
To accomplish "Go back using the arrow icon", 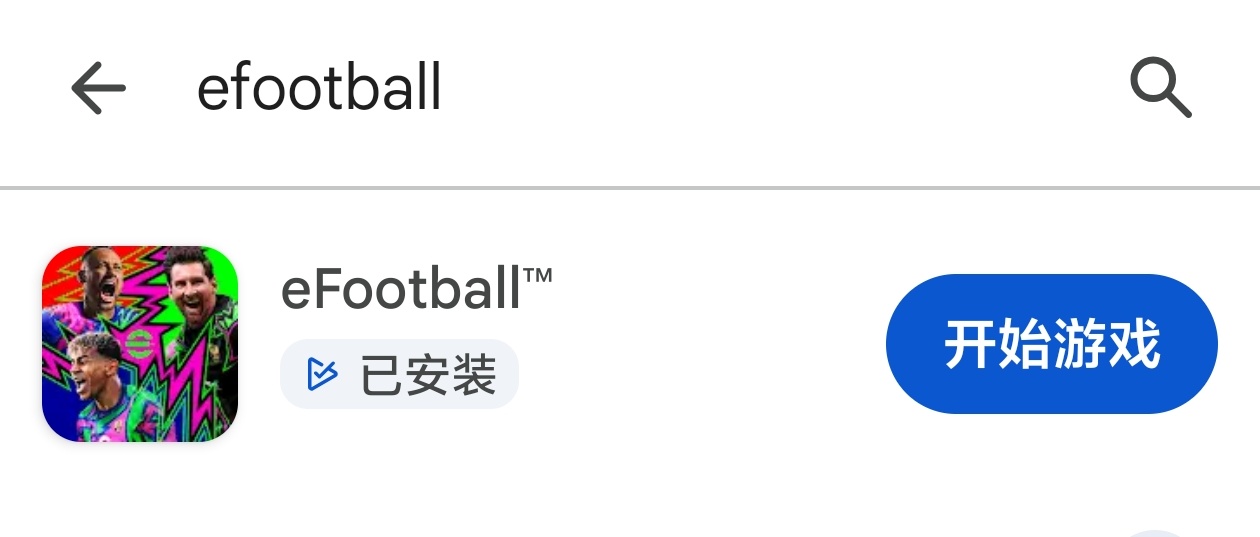I will click(98, 88).
